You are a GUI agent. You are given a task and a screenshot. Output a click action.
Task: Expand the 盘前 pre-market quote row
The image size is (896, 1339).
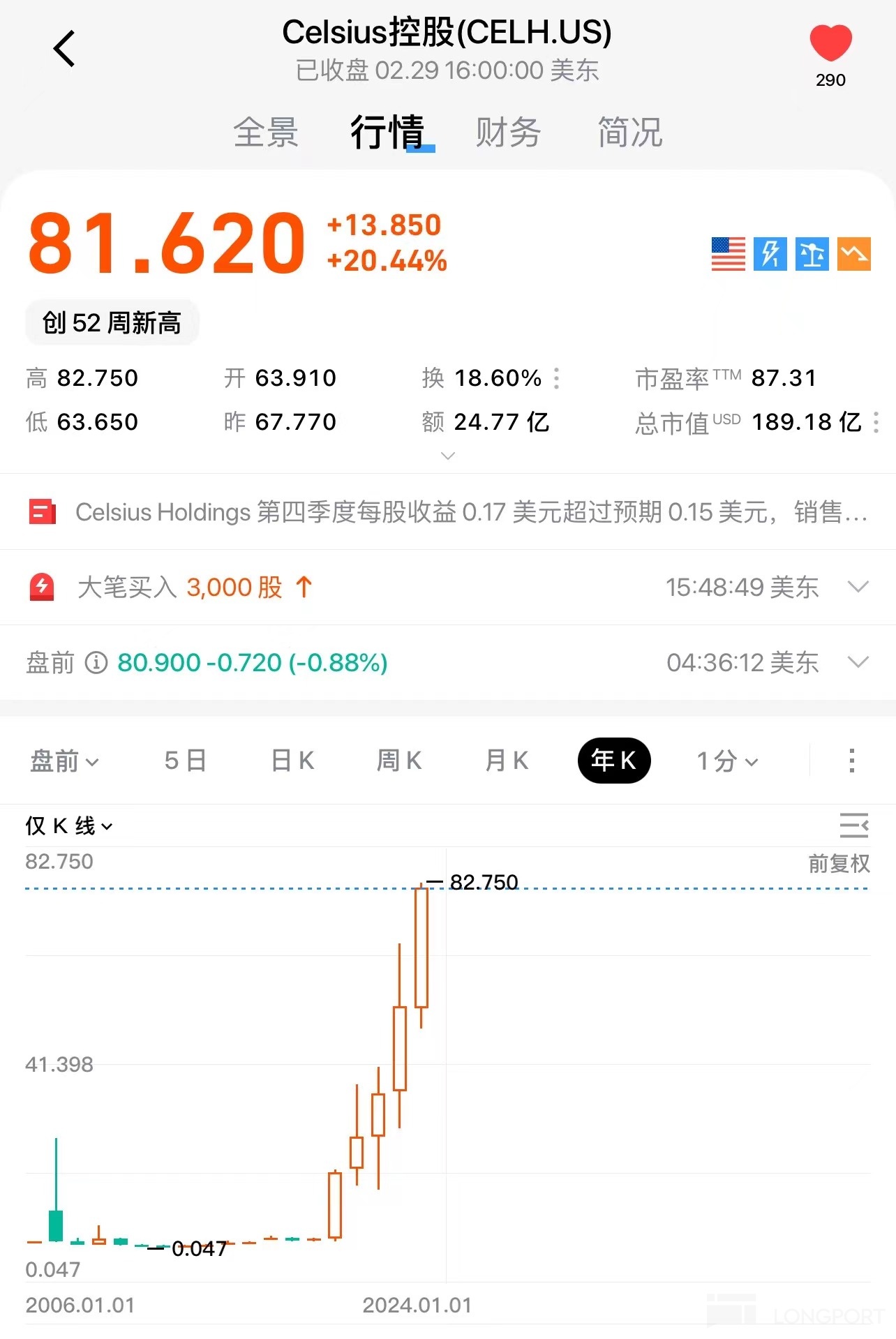coord(858,662)
